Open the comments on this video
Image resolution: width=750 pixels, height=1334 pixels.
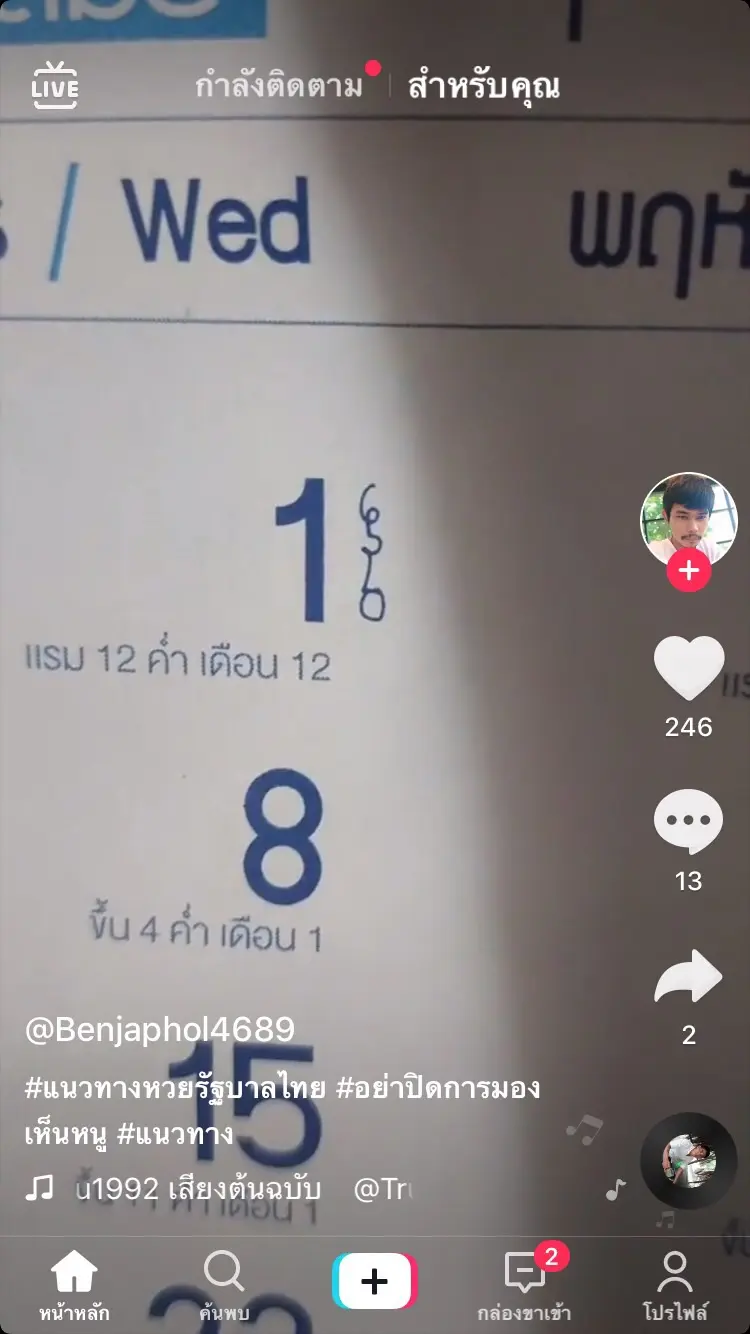[x=688, y=822]
